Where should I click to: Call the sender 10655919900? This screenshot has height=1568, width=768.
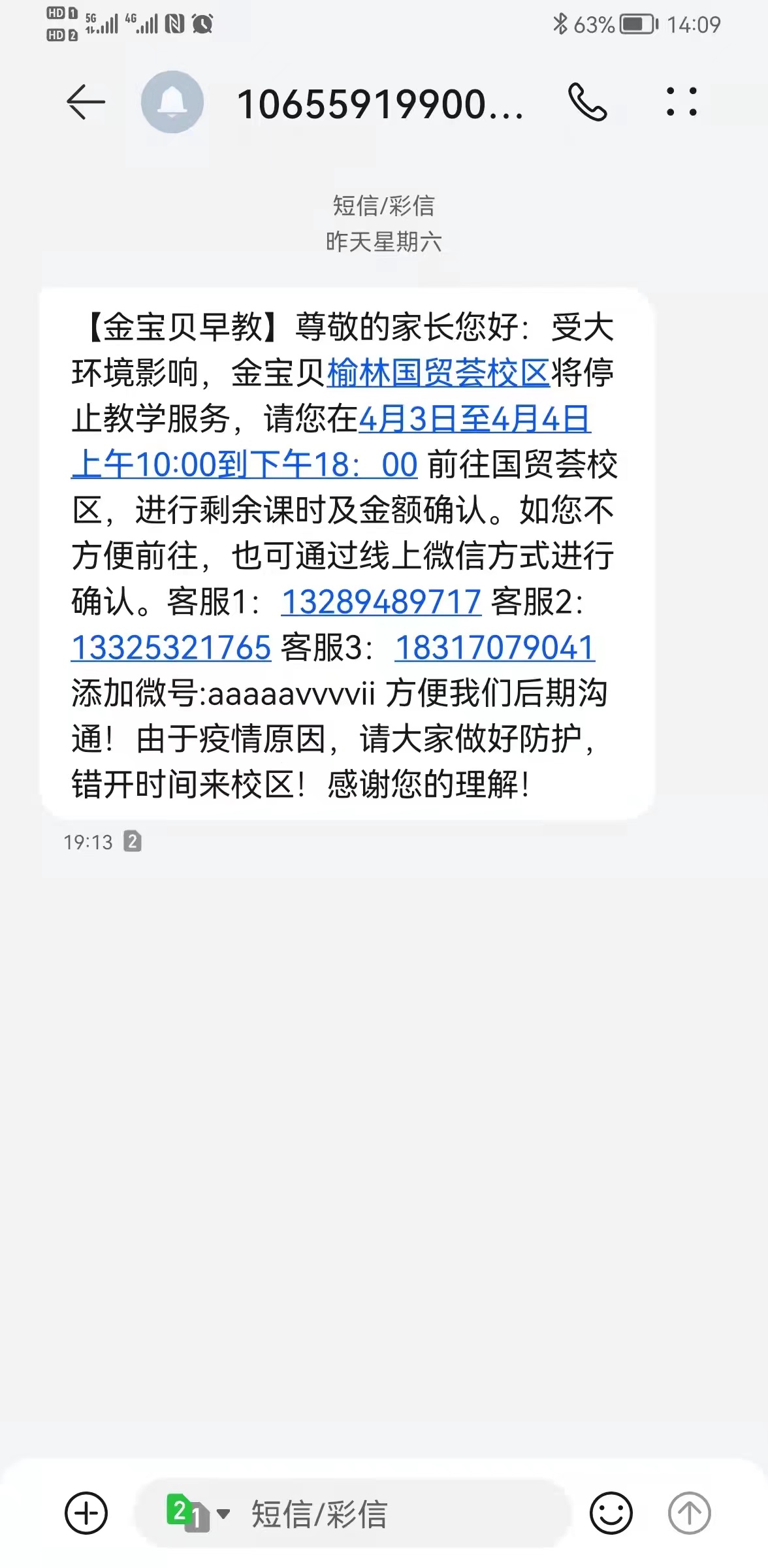coord(588,102)
